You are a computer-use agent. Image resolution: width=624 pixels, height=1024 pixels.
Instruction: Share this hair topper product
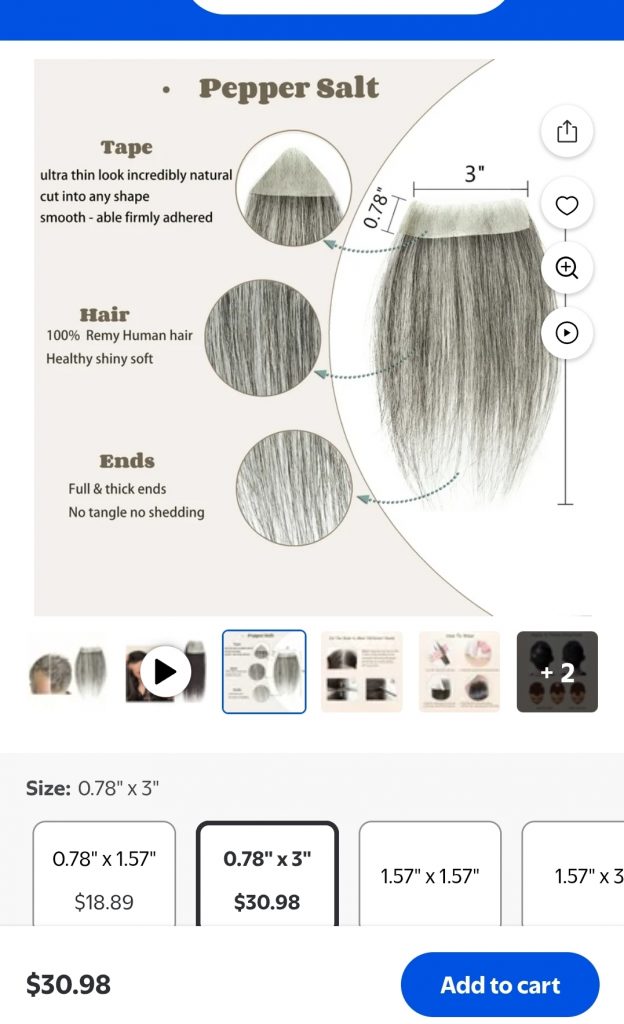tap(567, 132)
